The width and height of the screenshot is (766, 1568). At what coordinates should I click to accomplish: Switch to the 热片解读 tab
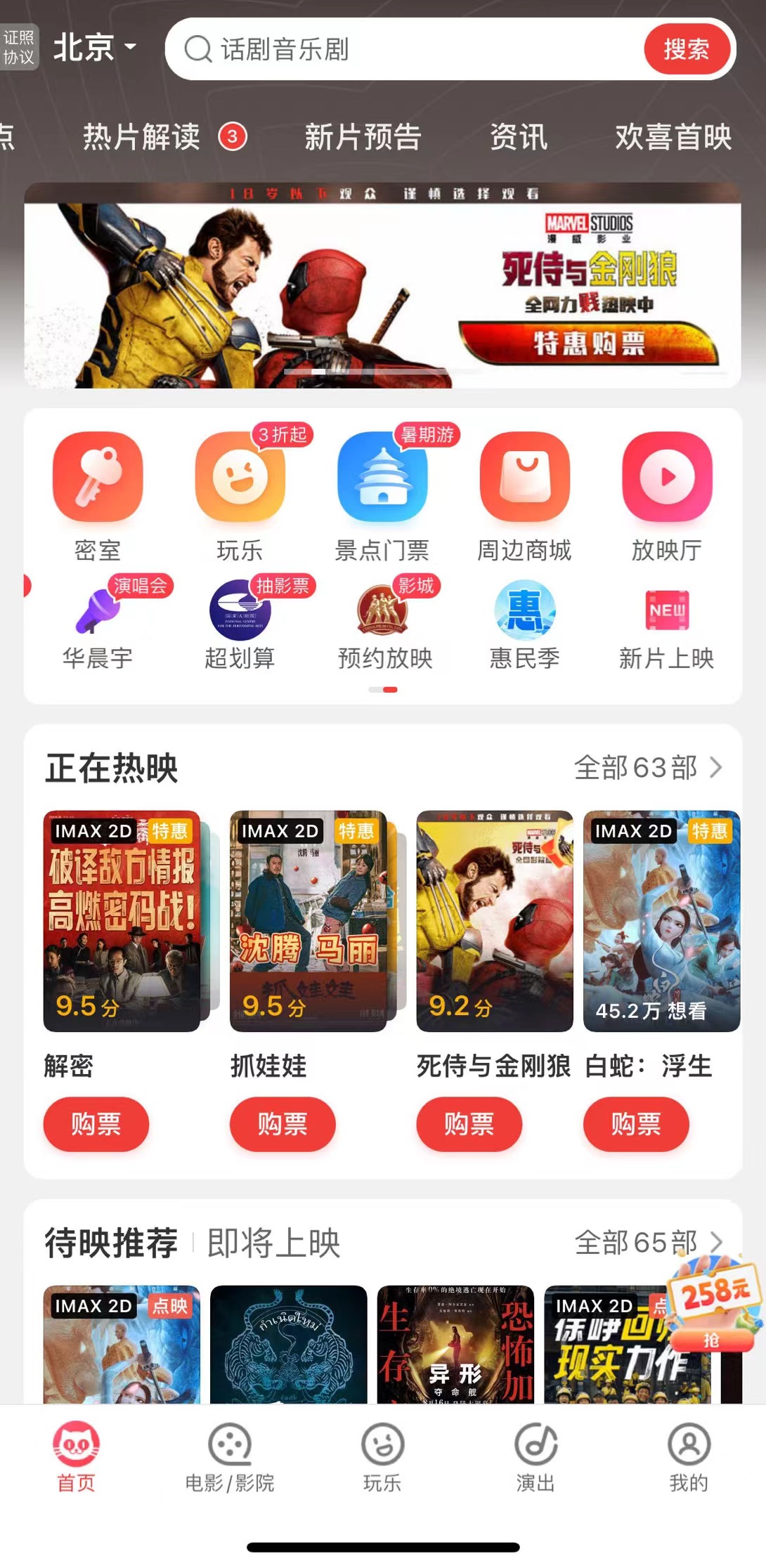coord(142,137)
